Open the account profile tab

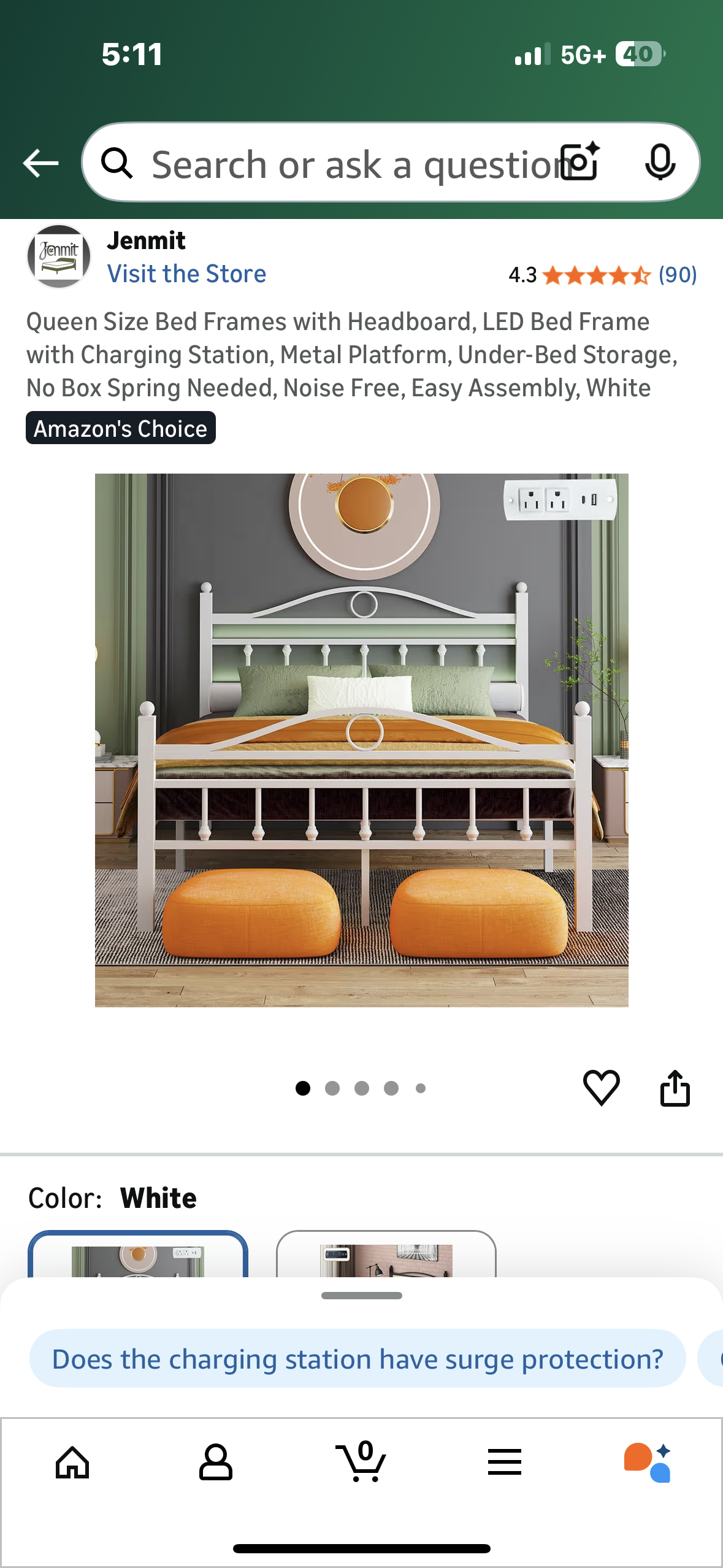216,1462
